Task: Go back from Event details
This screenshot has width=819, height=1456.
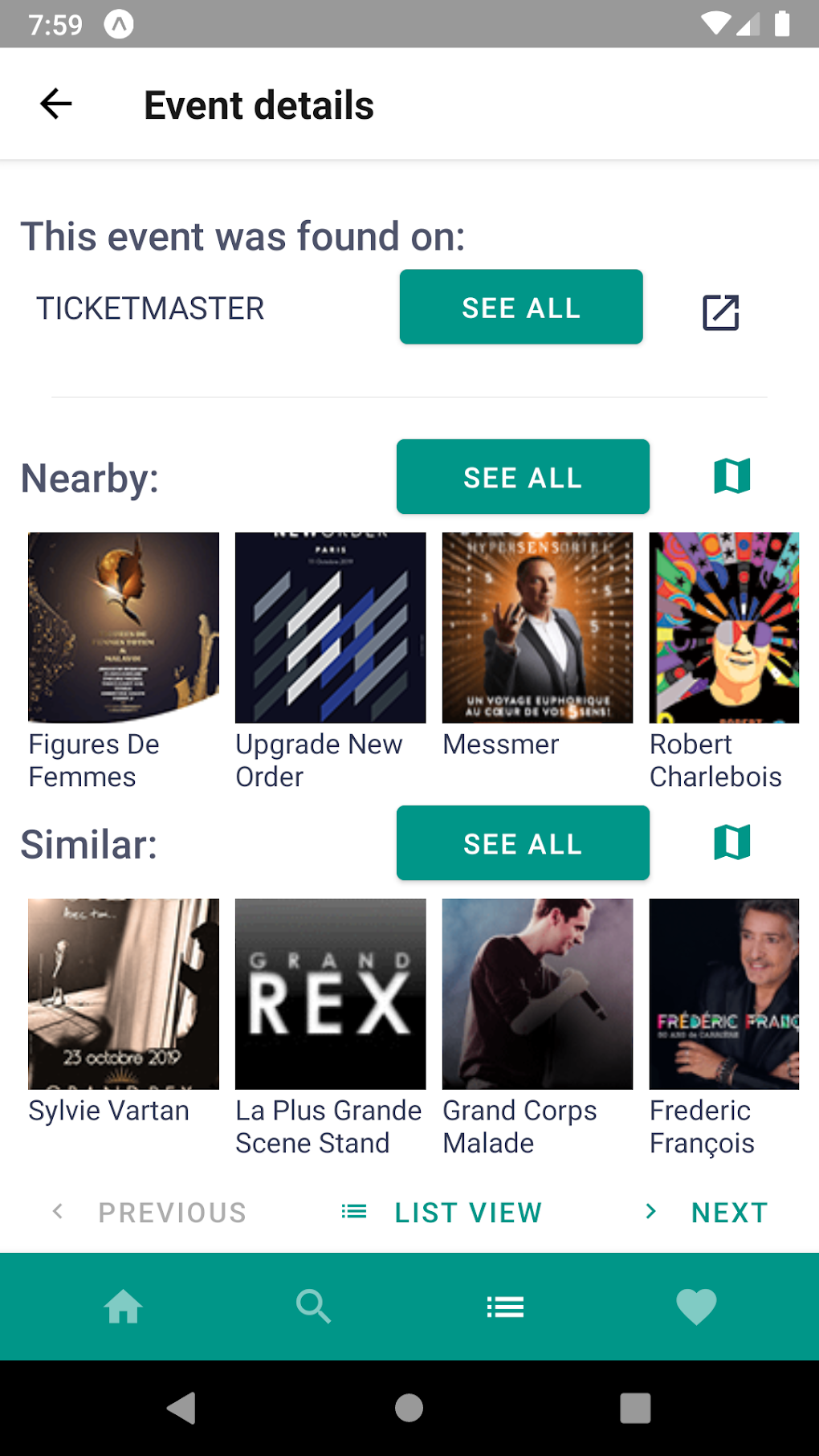Action: point(56,104)
